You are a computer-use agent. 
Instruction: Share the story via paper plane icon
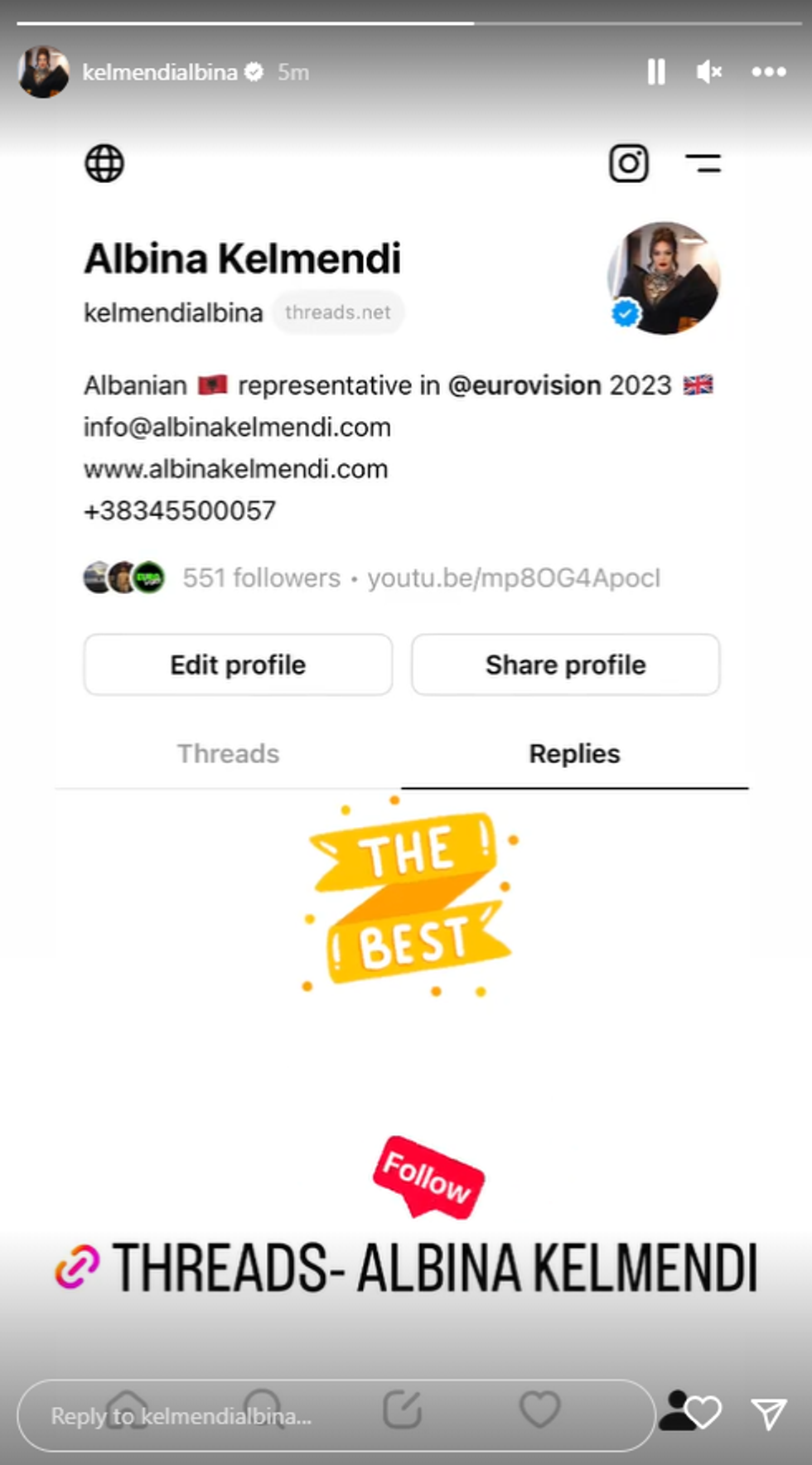[x=768, y=1414]
